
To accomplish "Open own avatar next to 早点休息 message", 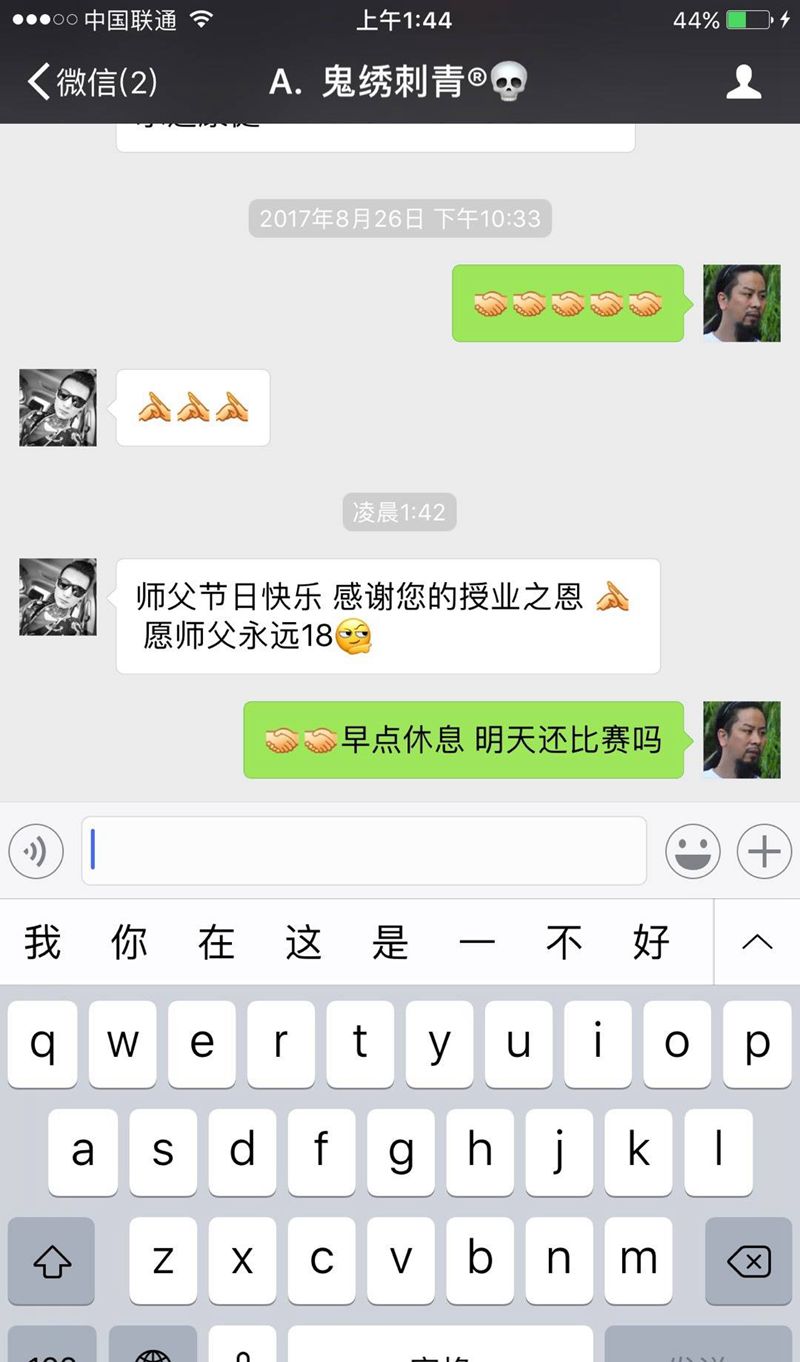I will (741, 740).
